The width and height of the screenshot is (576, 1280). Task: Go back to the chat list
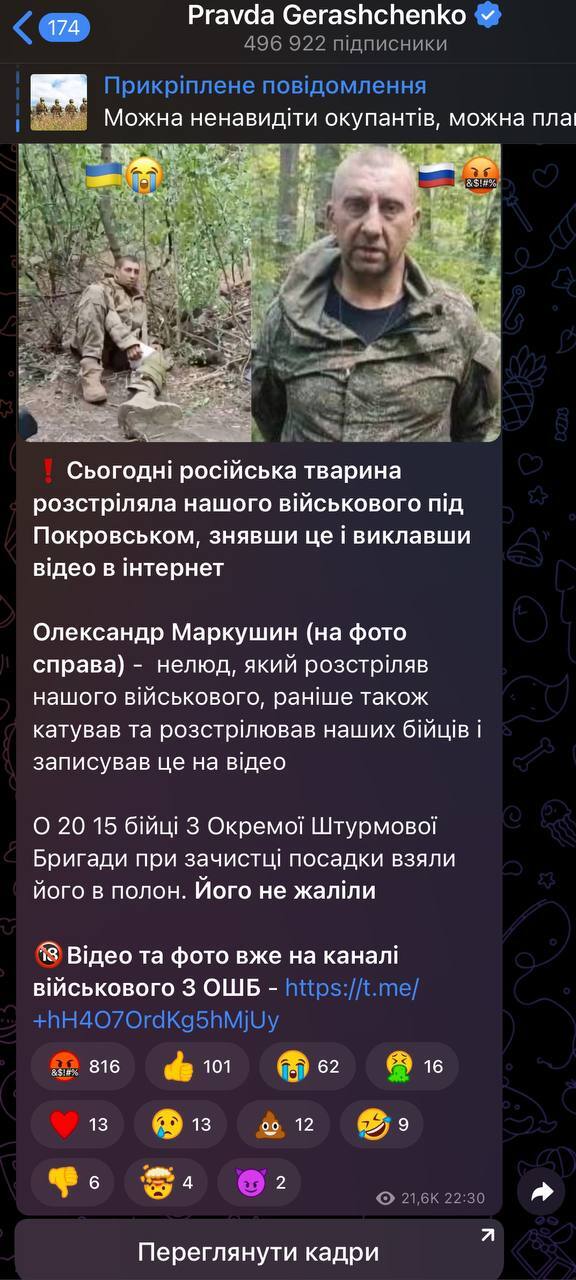coord(50,28)
